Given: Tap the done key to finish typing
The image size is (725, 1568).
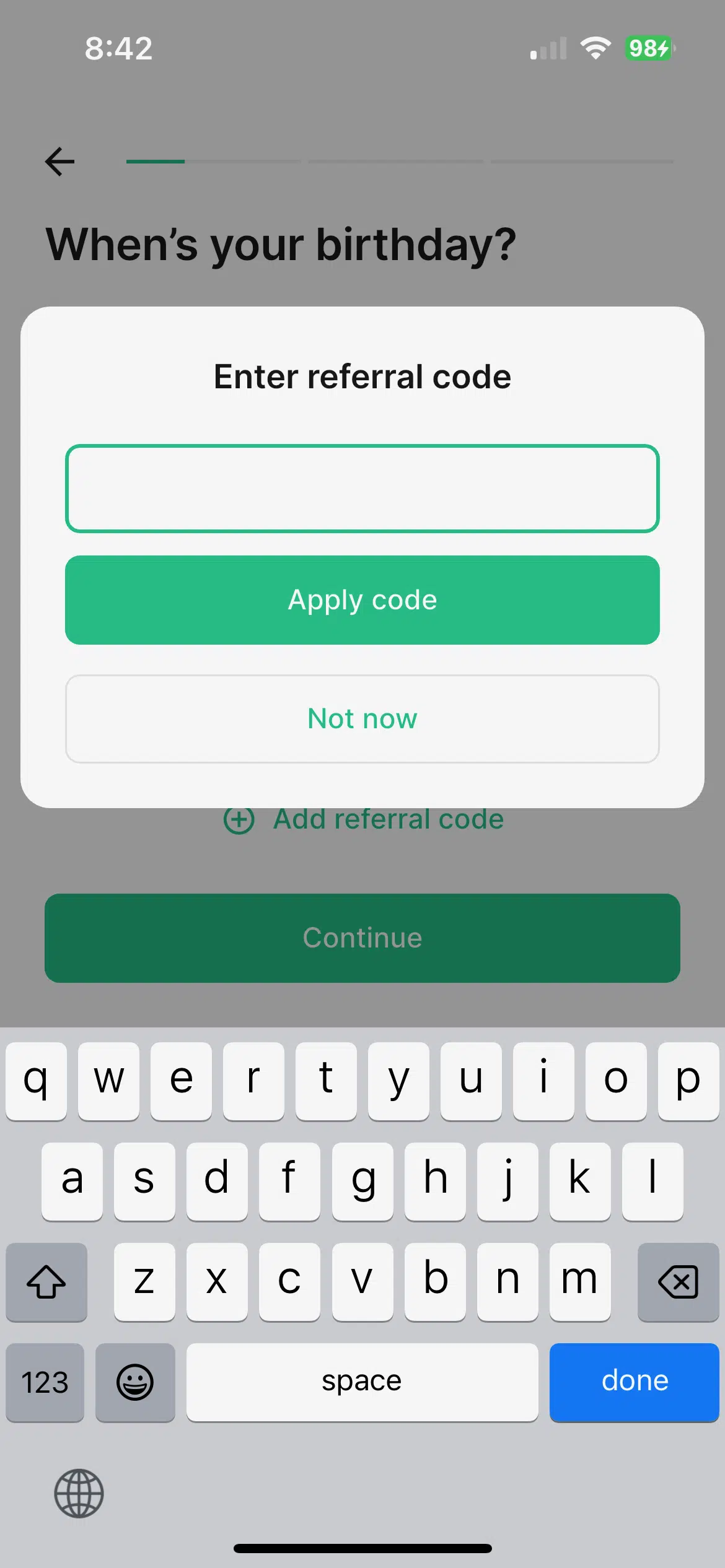Looking at the screenshot, I should [x=634, y=1382].
